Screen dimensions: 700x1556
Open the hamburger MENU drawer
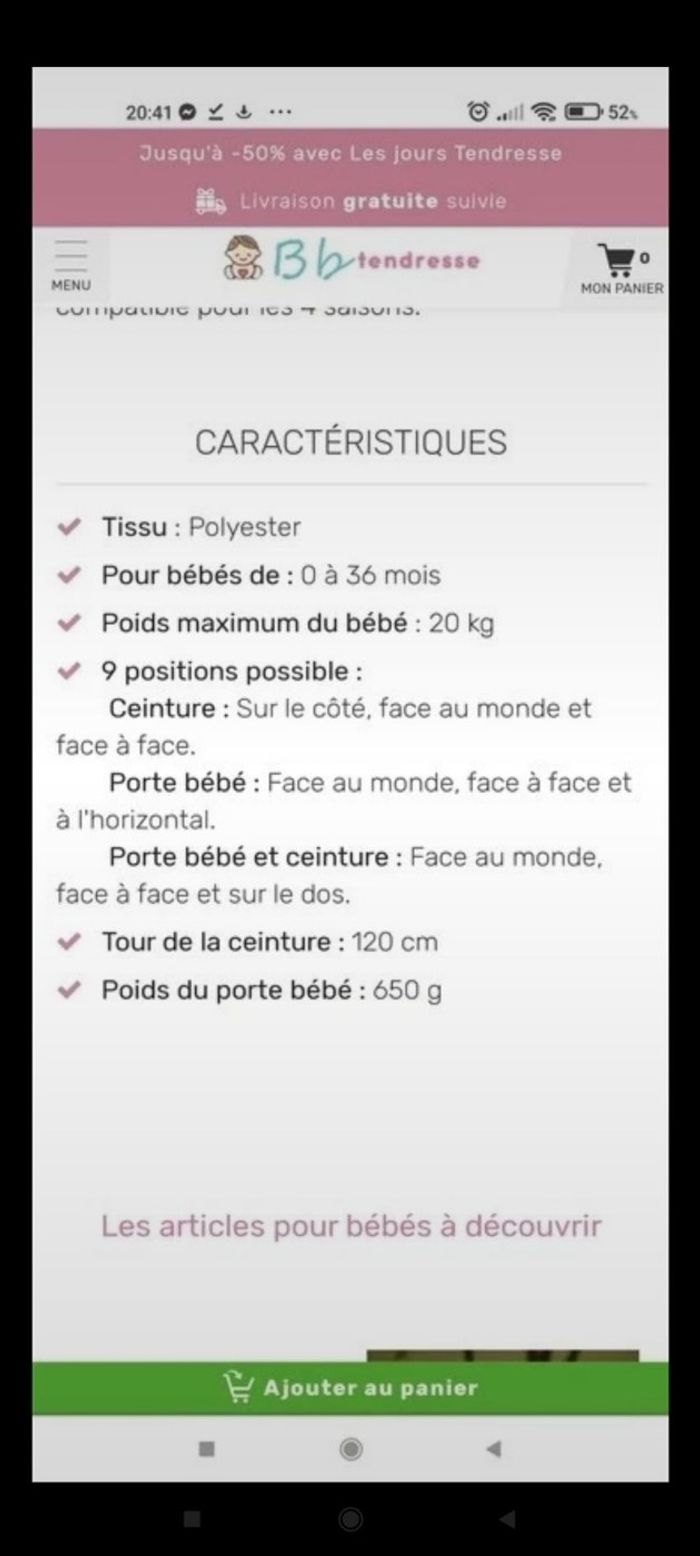tap(70, 264)
